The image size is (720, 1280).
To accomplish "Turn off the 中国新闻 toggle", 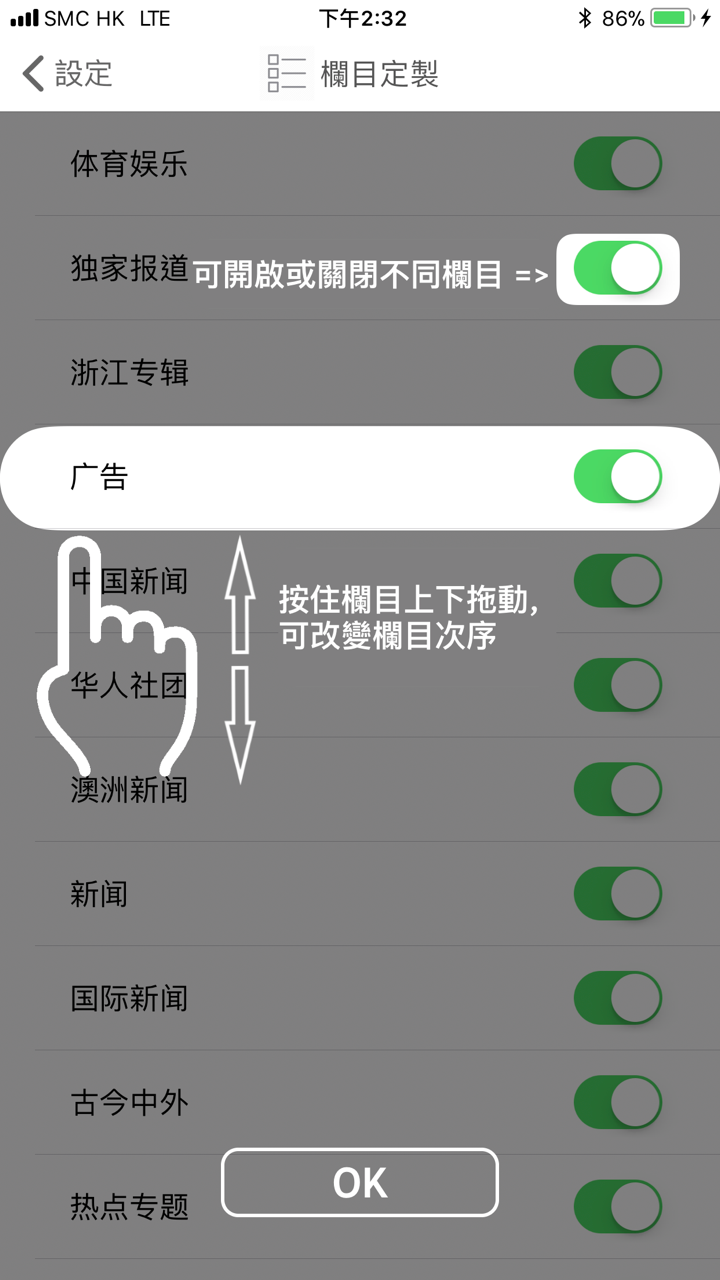I will (x=617, y=580).
